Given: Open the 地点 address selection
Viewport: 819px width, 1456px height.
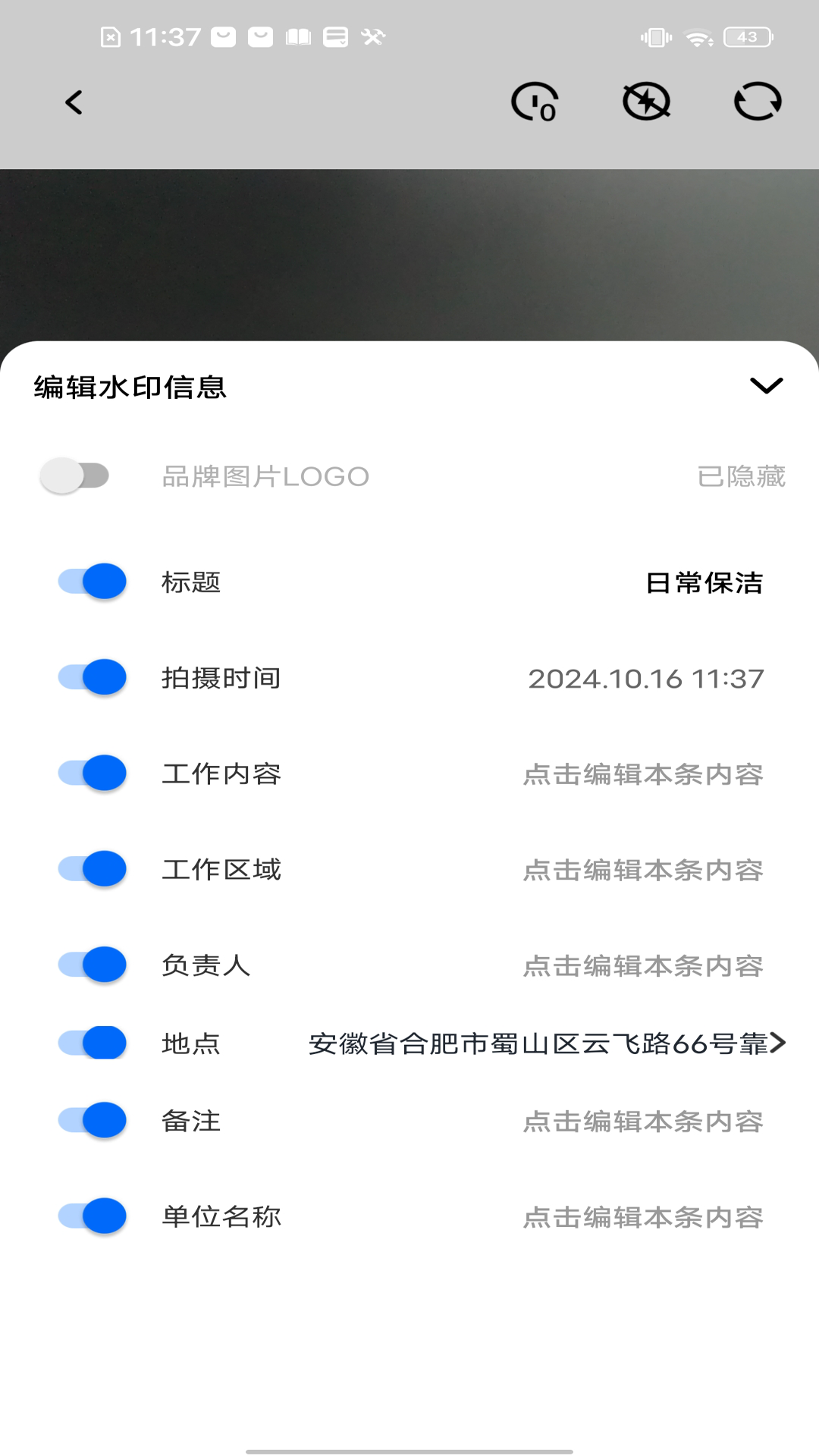Looking at the screenshot, I should tap(546, 1043).
